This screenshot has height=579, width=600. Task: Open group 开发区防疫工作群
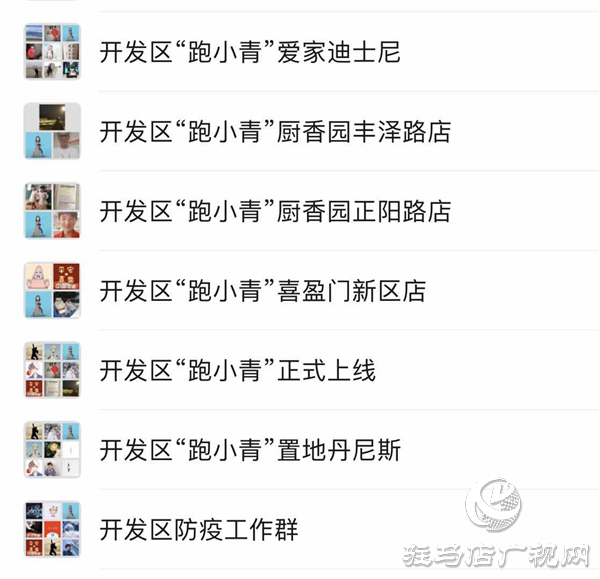198,529
